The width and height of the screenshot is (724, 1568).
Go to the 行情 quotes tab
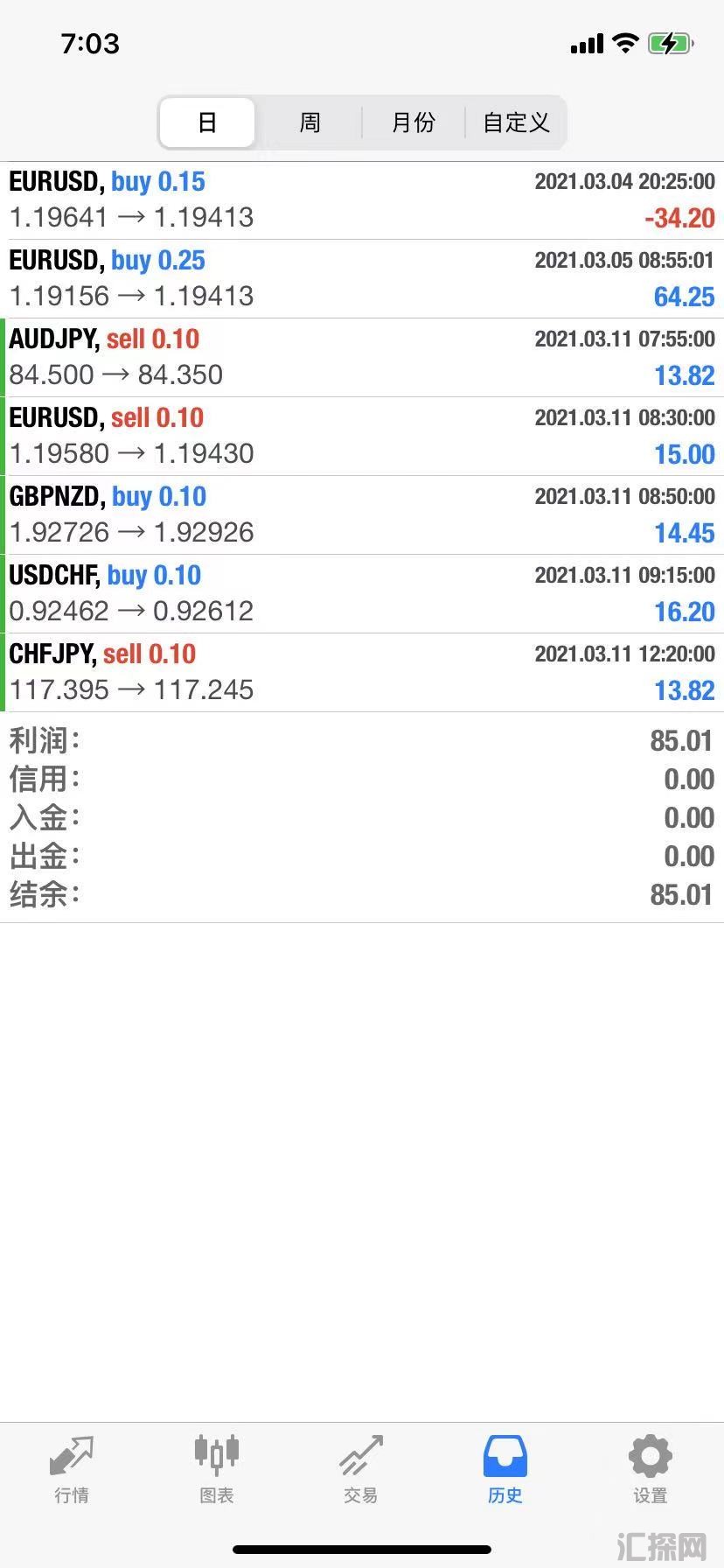click(72, 1470)
